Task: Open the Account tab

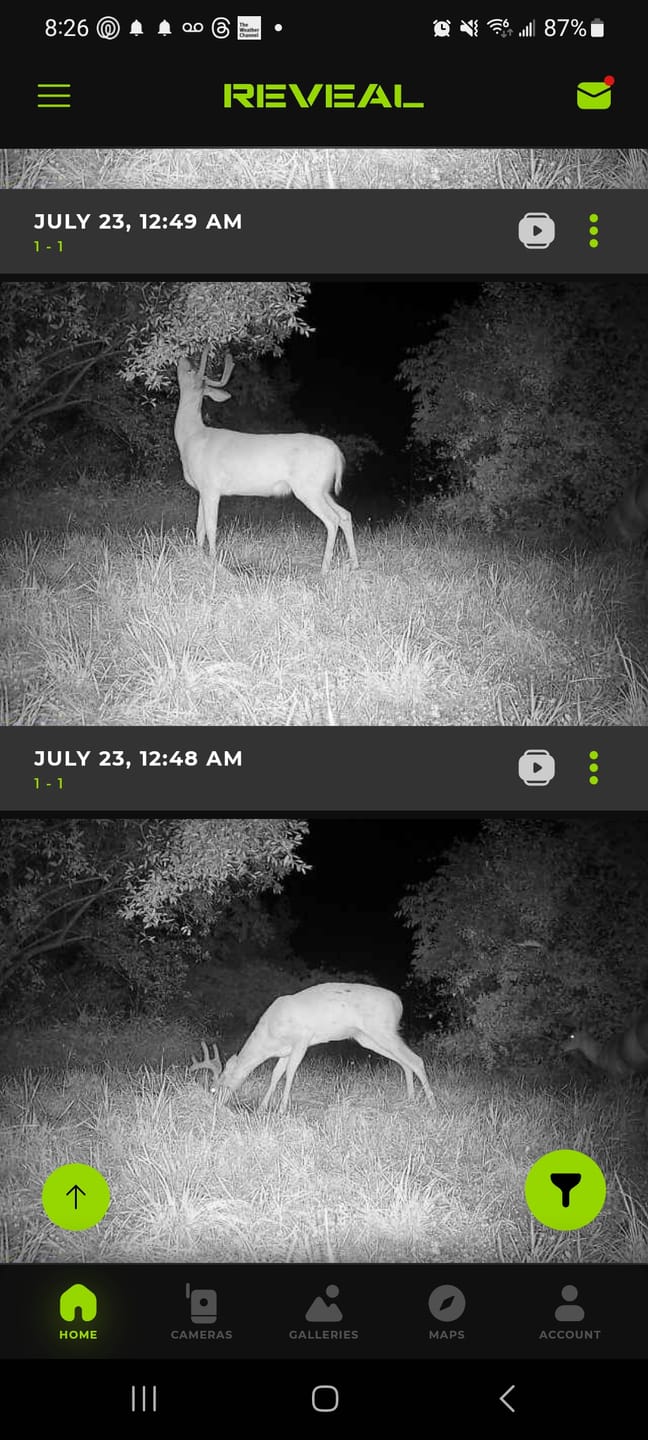Action: (x=570, y=1312)
